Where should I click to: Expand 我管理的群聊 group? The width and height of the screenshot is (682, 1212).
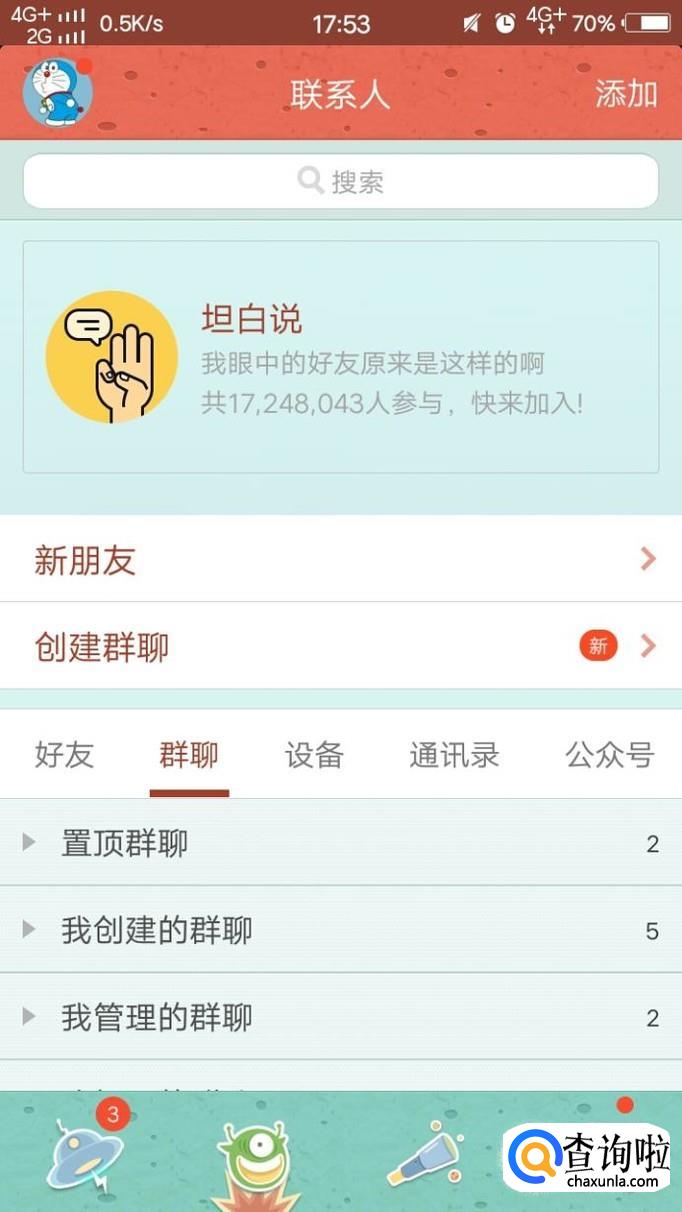pos(341,1018)
